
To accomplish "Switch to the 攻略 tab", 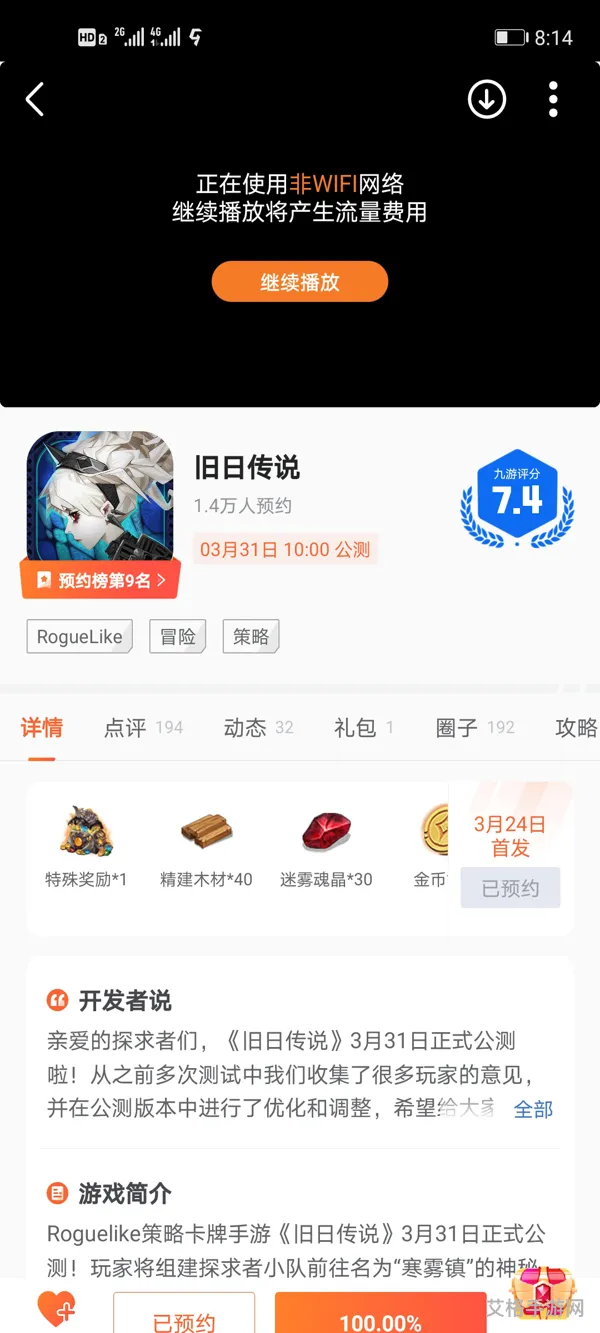I will (575, 728).
